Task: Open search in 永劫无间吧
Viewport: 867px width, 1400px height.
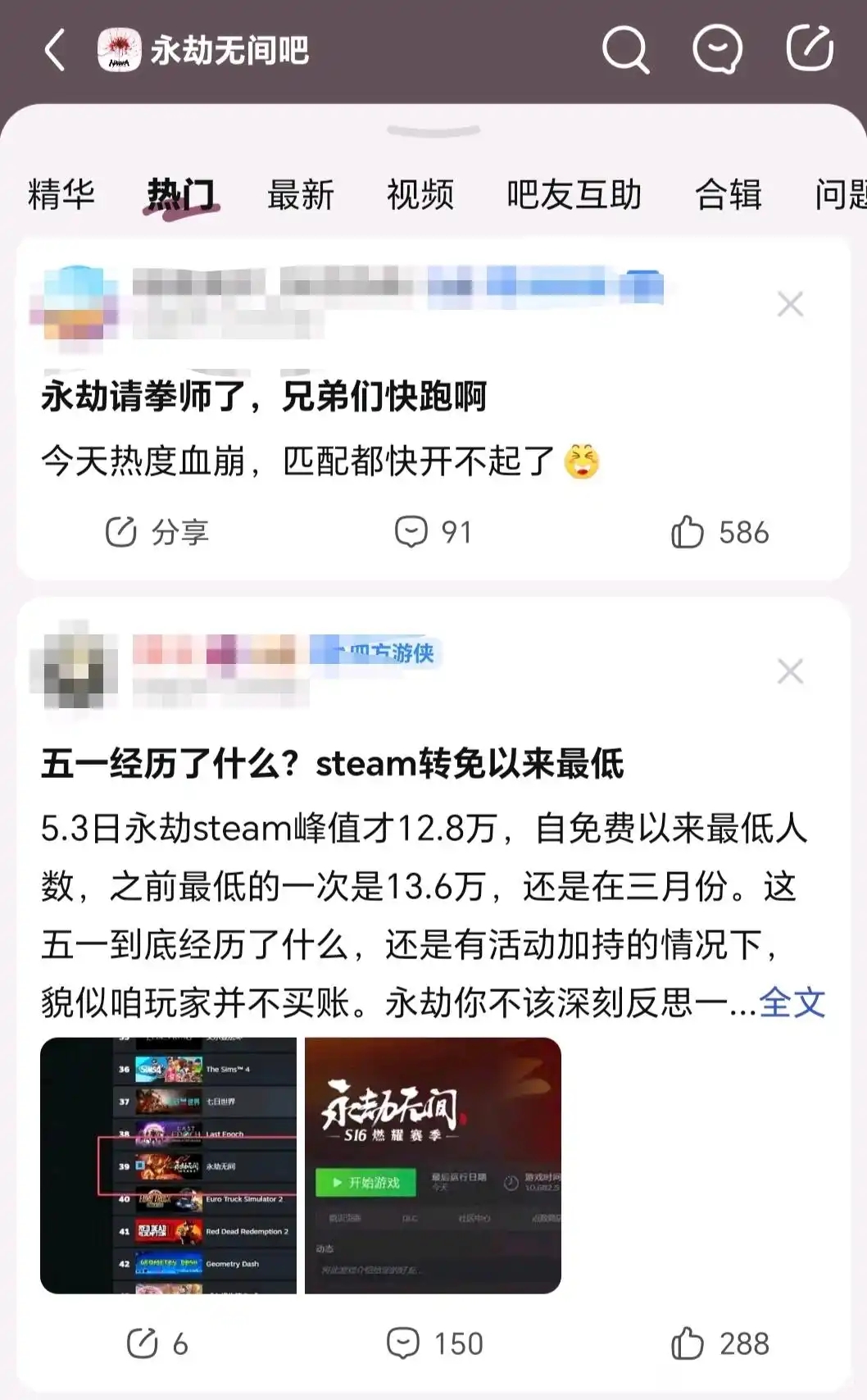Action: pos(625,50)
